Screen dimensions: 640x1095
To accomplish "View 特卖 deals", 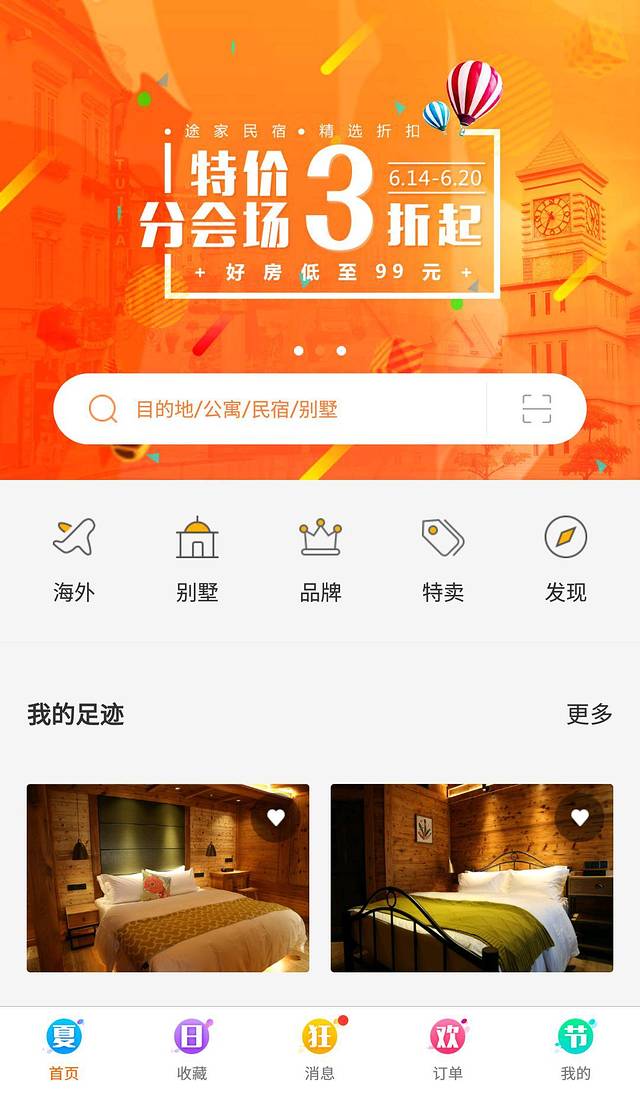I will [443, 559].
